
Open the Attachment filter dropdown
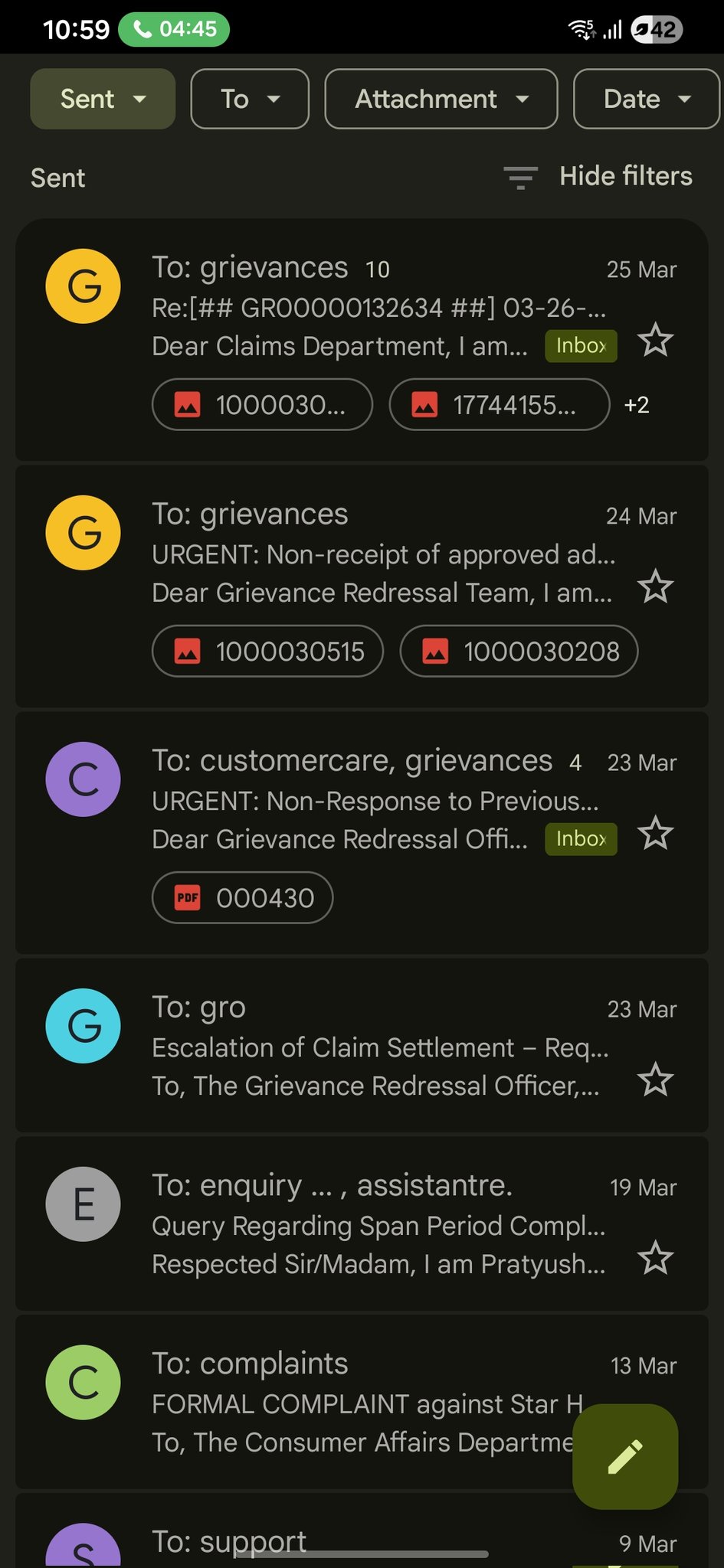tap(441, 99)
